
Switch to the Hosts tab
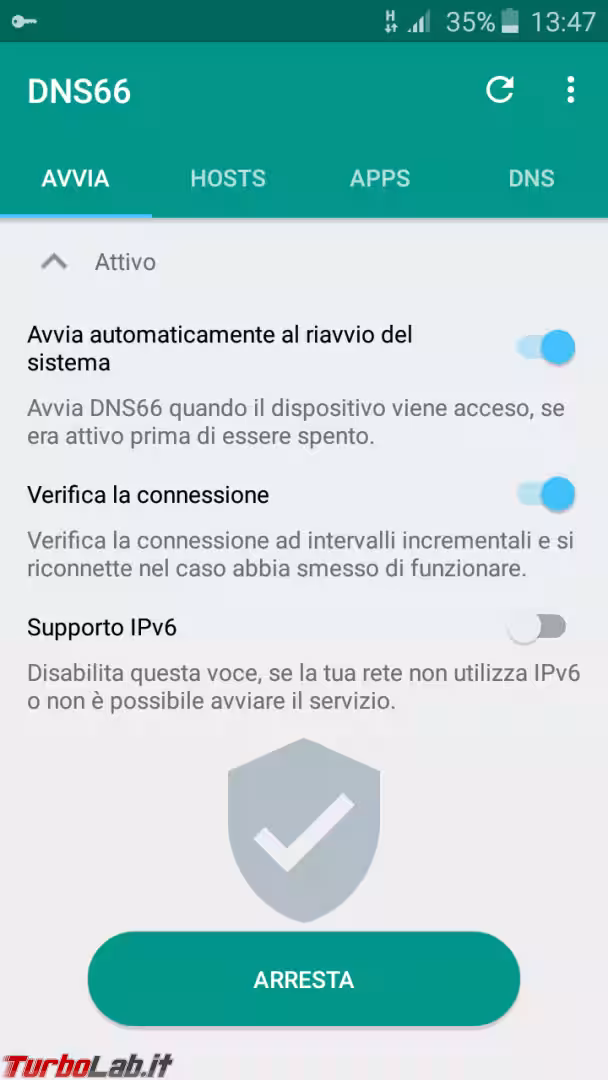pyautogui.click(x=228, y=179)
